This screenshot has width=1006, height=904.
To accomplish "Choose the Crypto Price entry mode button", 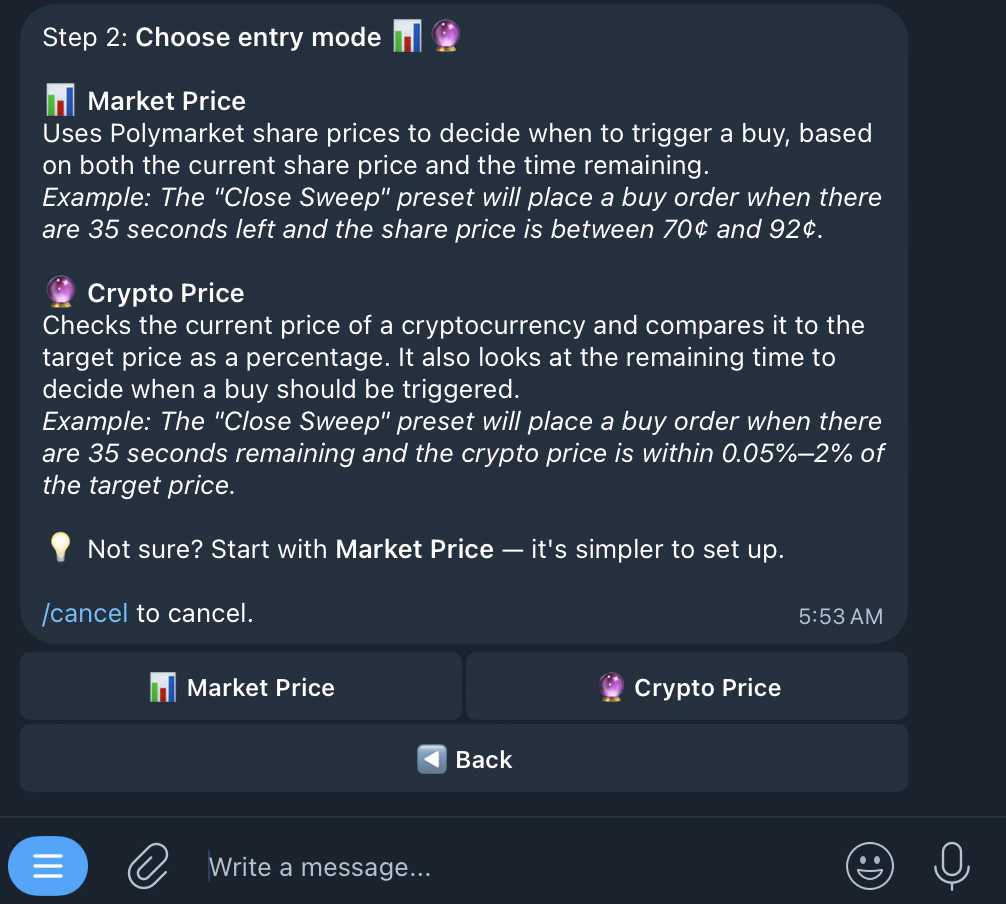I will click(687, 687).
